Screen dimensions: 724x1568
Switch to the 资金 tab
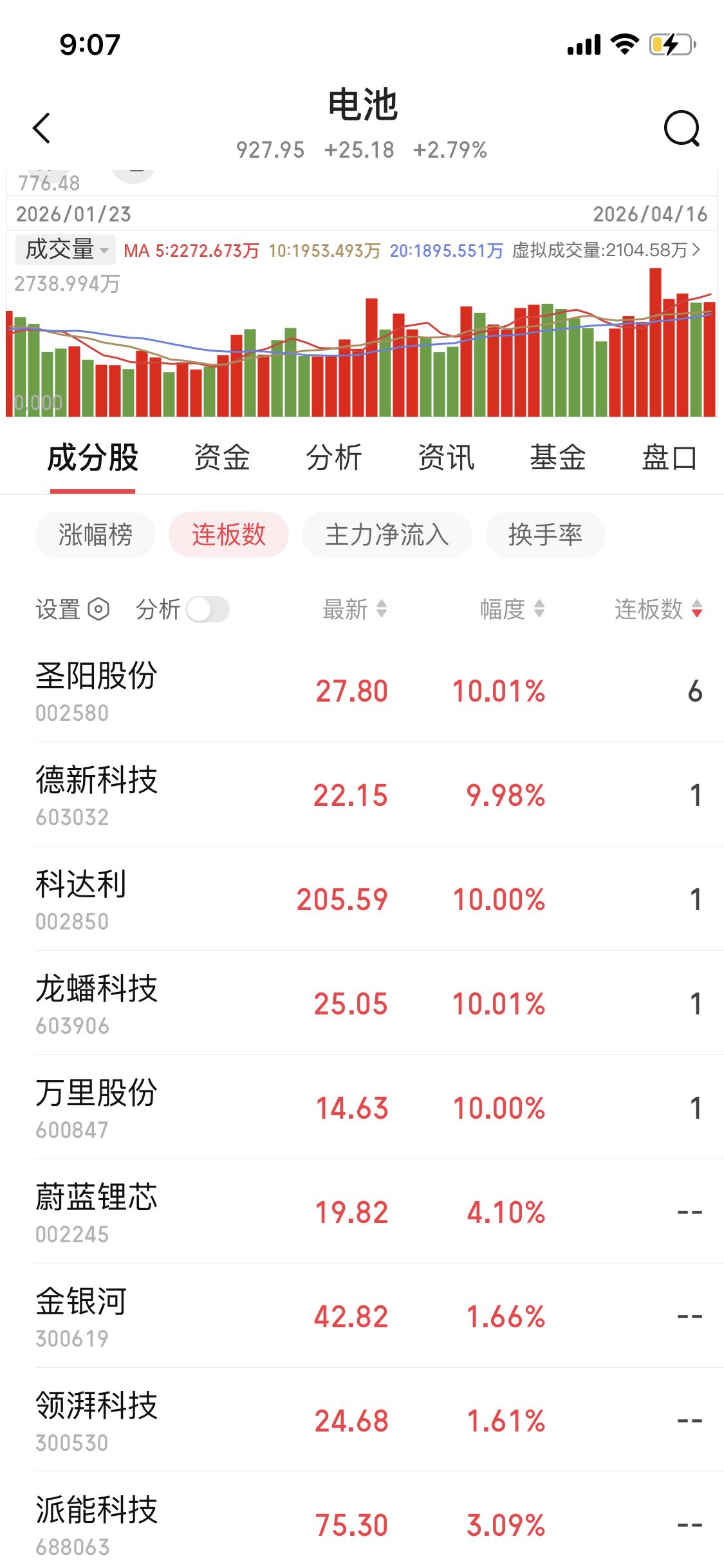(221, 457)
